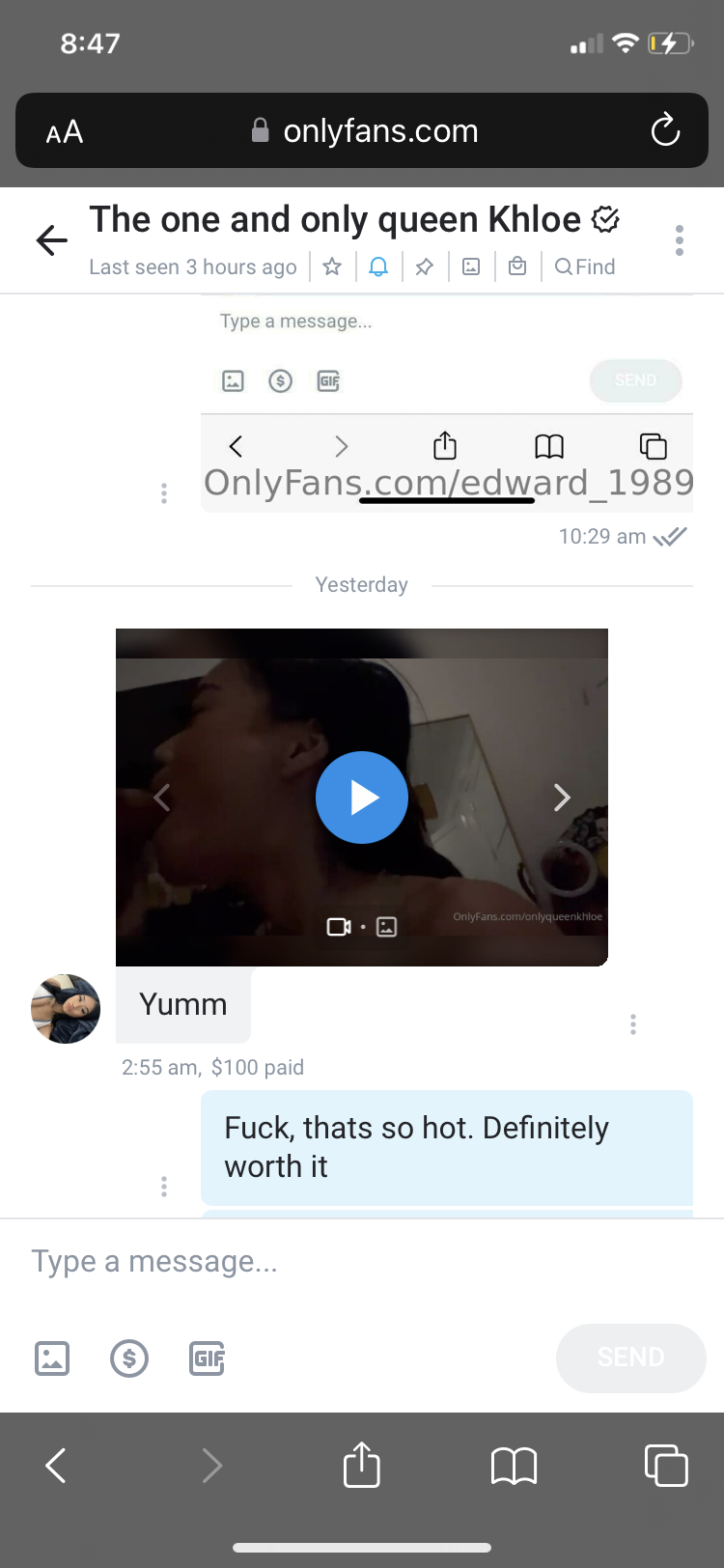
Task: Tap Find to search the conversation
Action: 585,266
